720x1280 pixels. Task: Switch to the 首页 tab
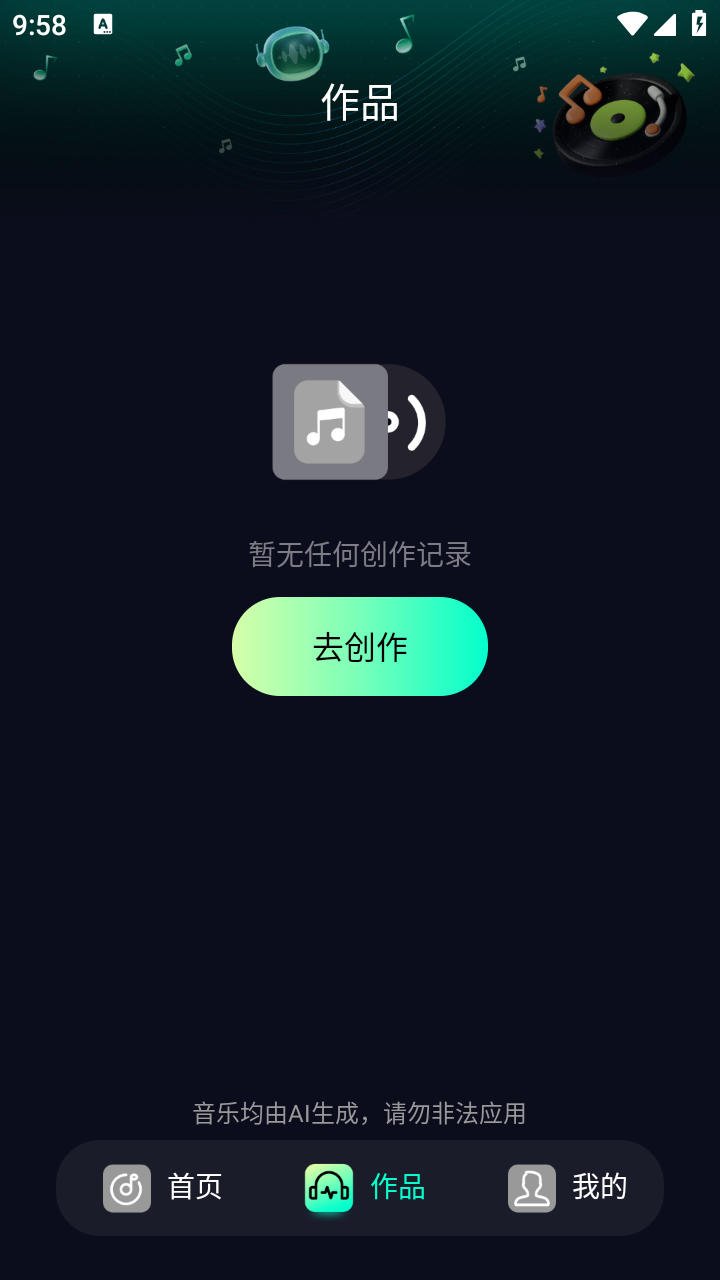[x=165, y=1187]
